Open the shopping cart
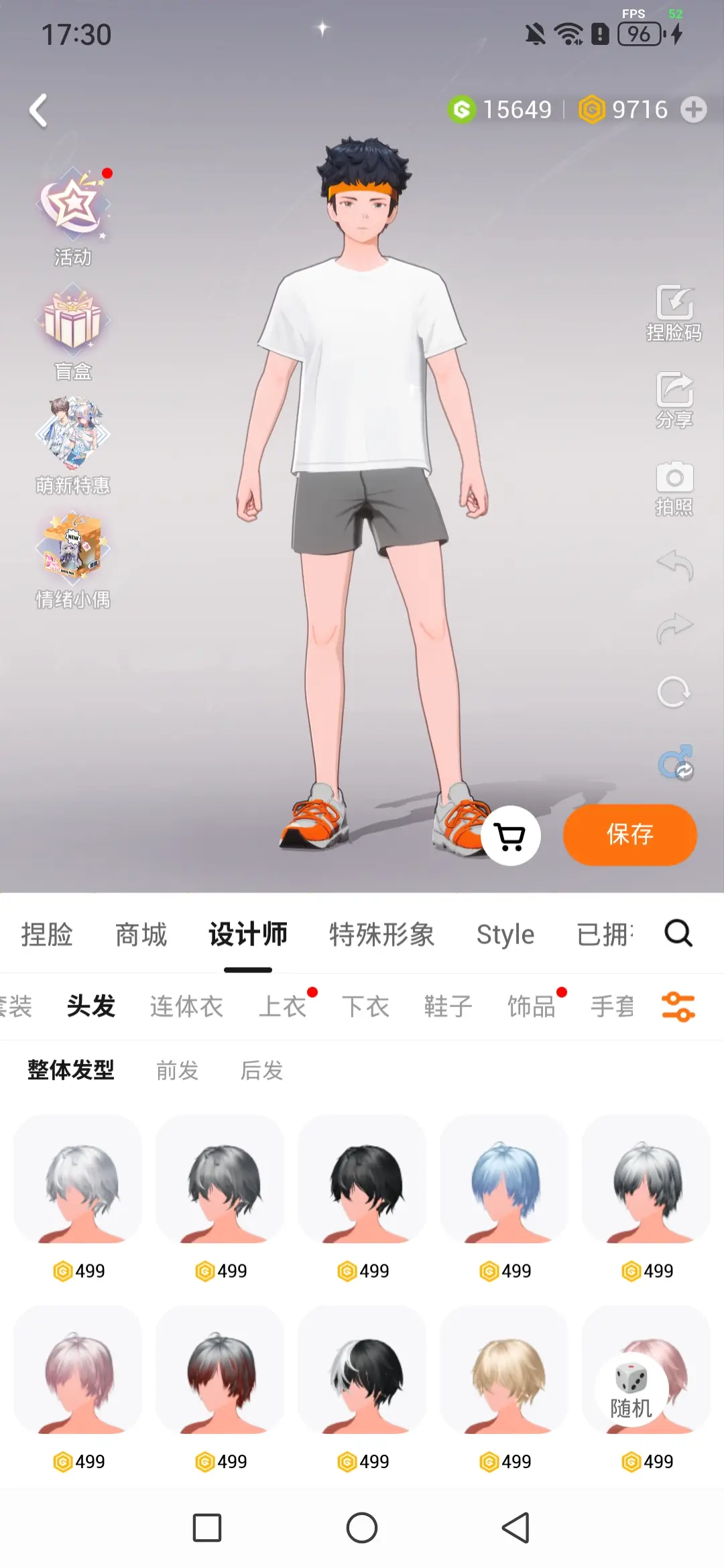Screen dimensions: 724x1568 pos(511,836)
